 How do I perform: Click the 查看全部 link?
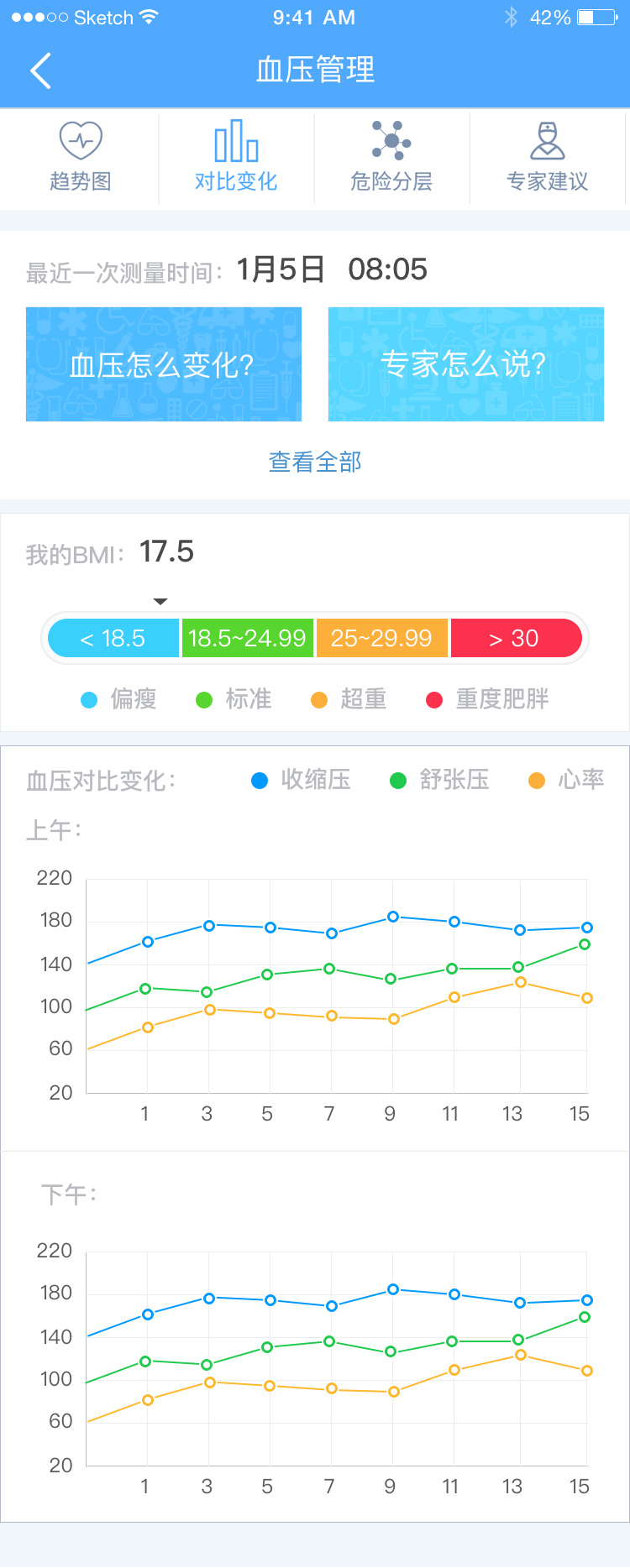[x=314, y=462]
